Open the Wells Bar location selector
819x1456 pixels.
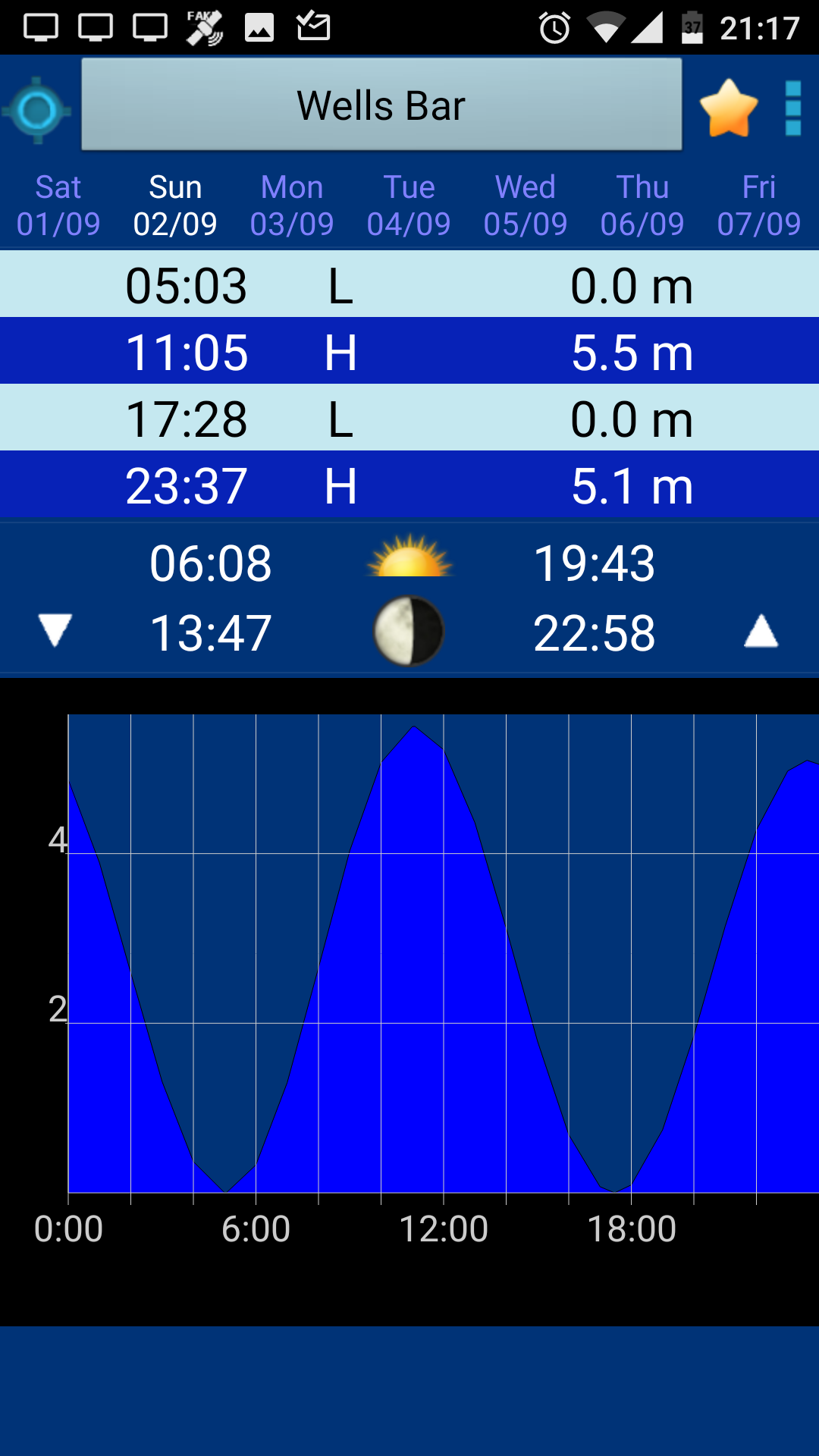click(381, 105)
